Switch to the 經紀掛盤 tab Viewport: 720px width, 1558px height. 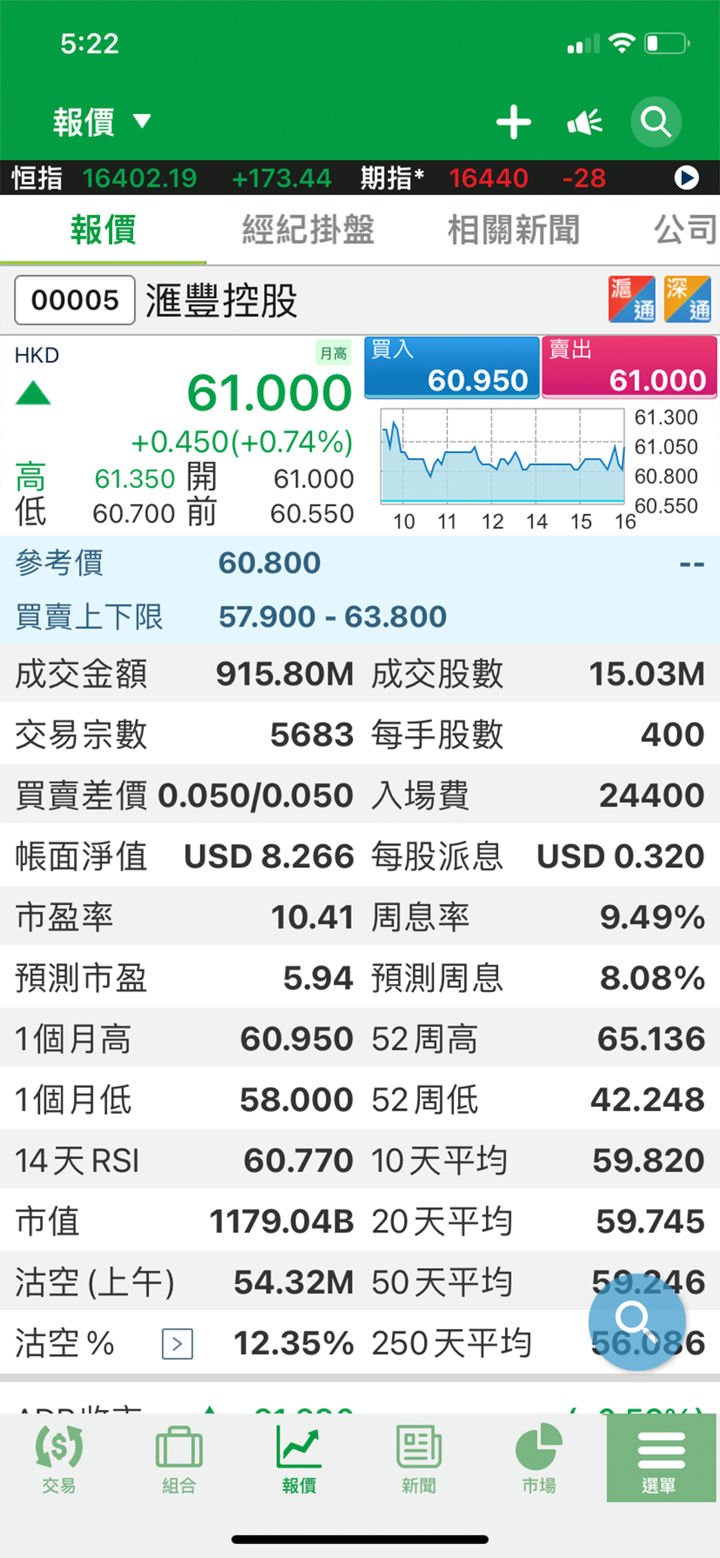(x=308, y=230)
